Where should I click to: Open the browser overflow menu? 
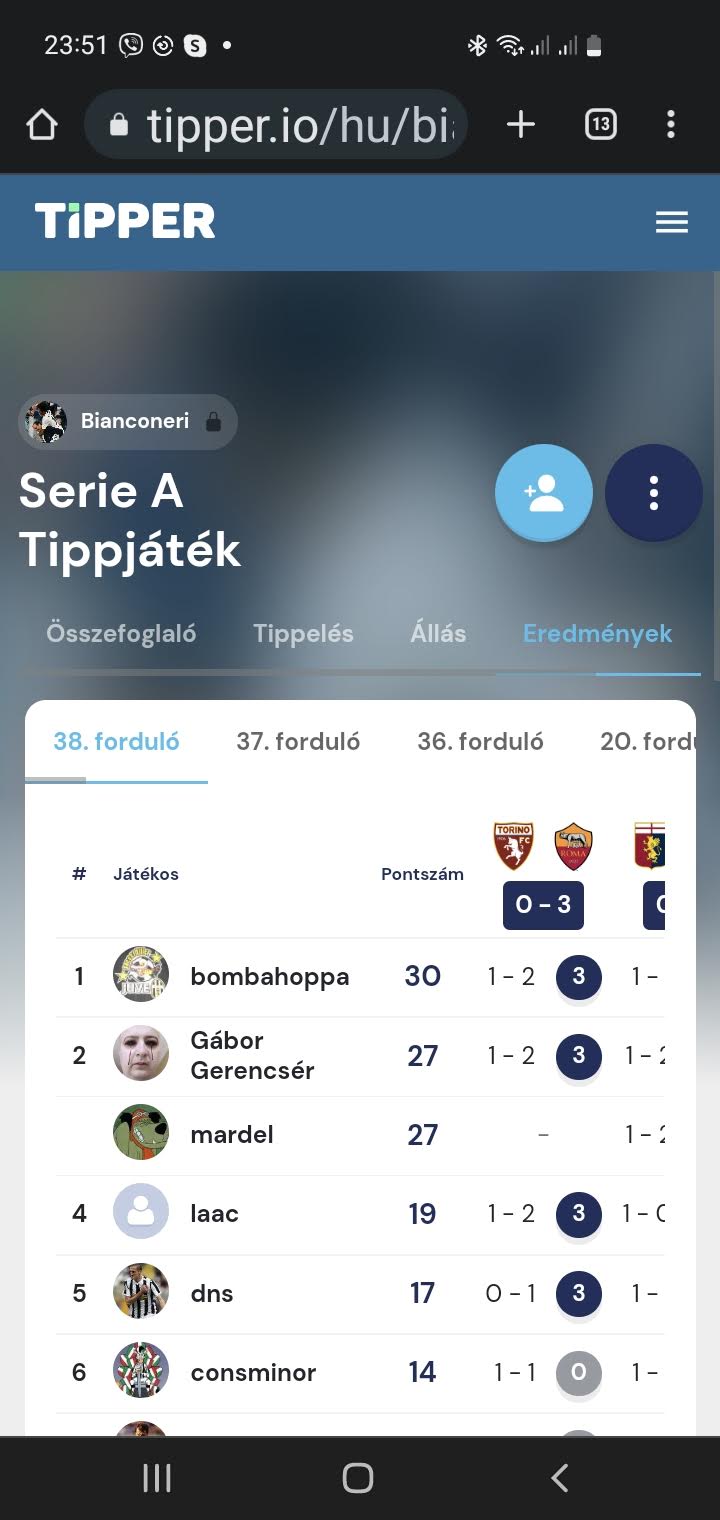[x=670, y=125]
